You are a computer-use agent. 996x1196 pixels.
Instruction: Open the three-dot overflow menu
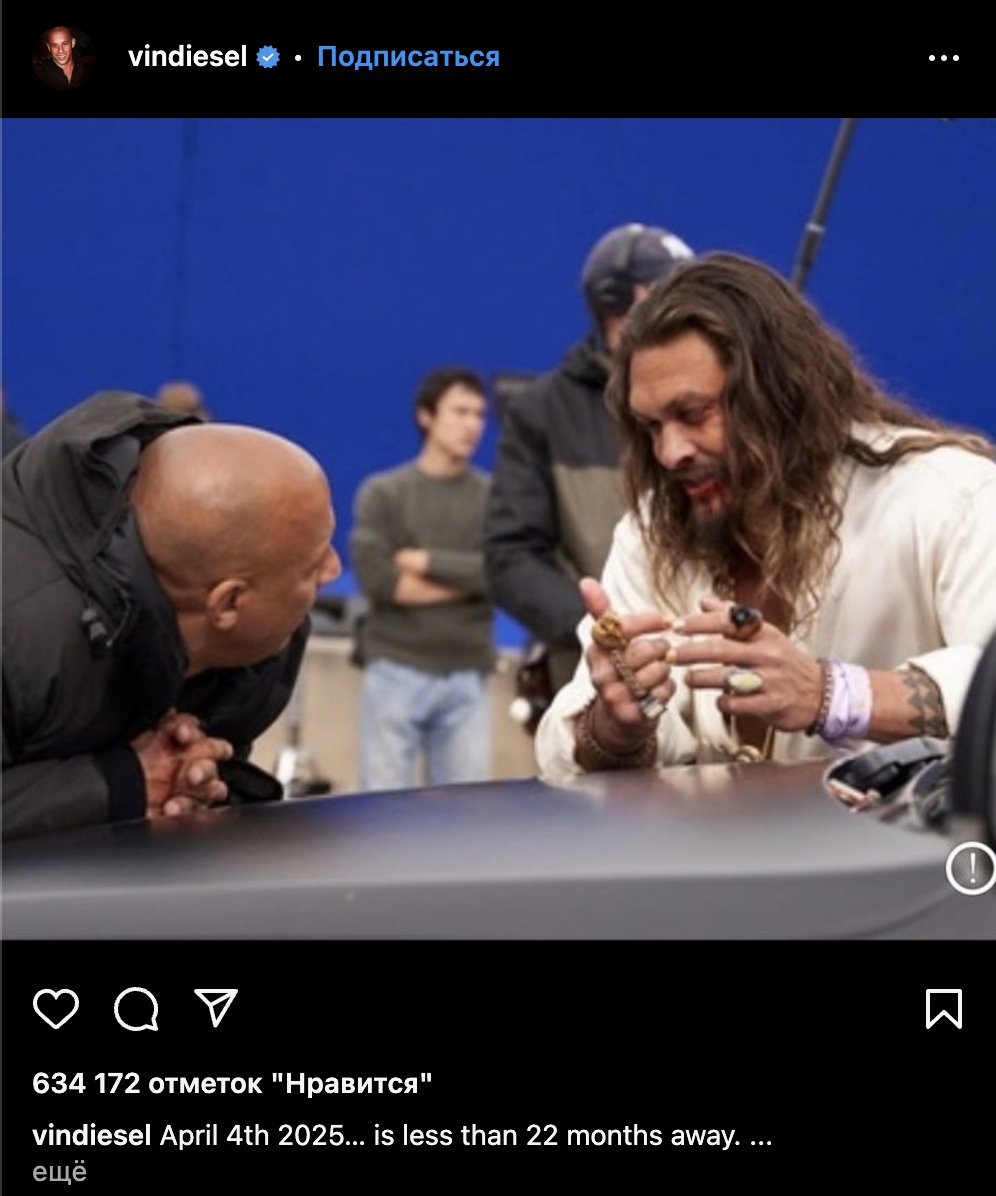[x=943, y=58]
